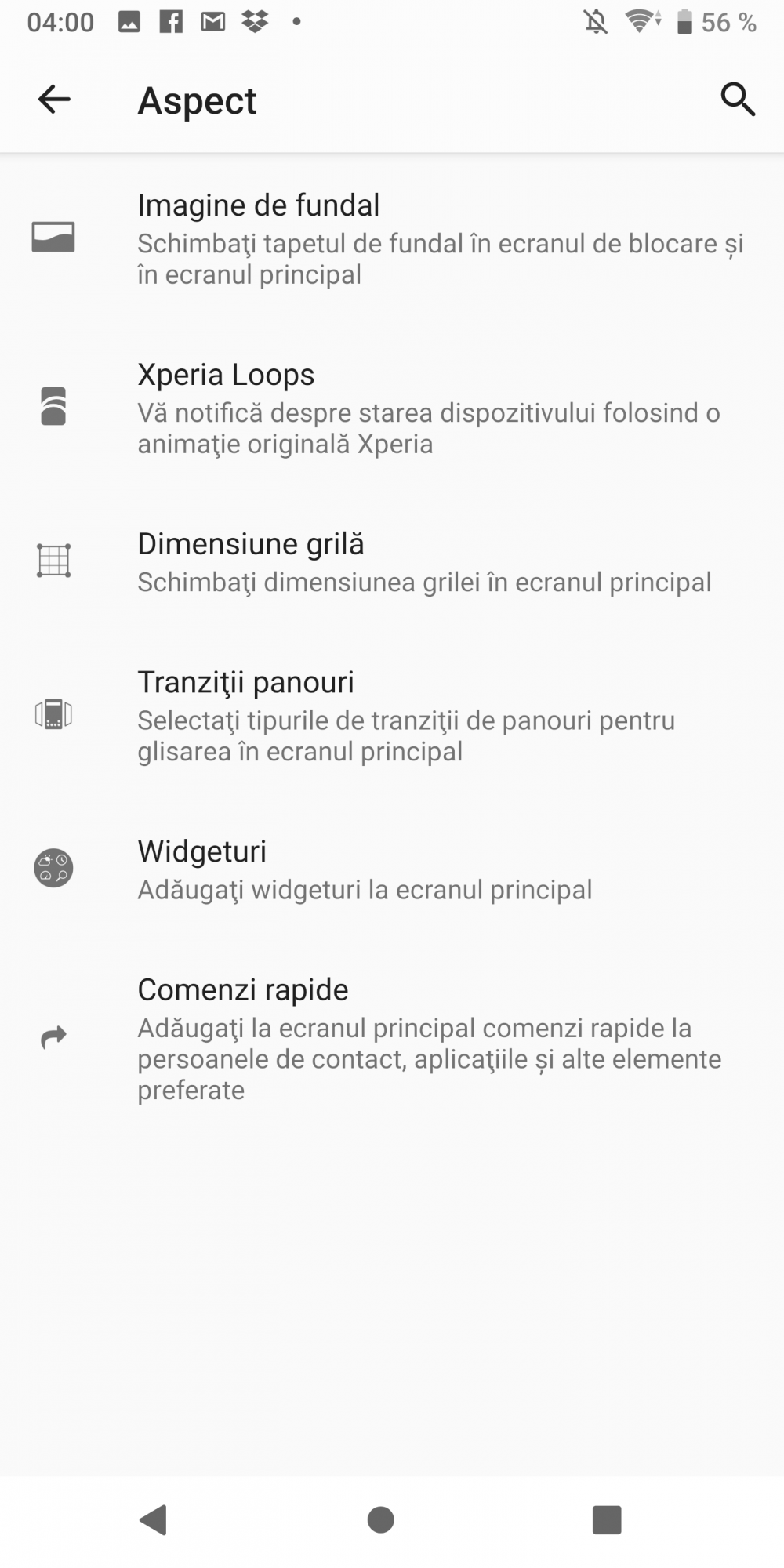The image size is (784, 1568).
Task: Open Imagine de fundal settings
Action: 392,239
